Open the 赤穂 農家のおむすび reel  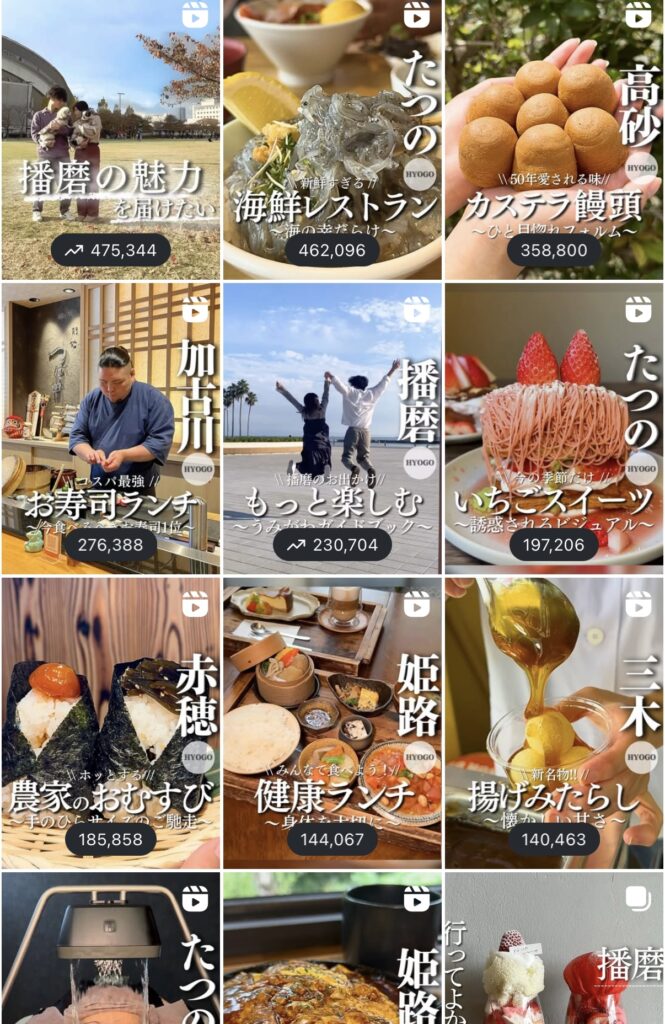coord(110,722)
